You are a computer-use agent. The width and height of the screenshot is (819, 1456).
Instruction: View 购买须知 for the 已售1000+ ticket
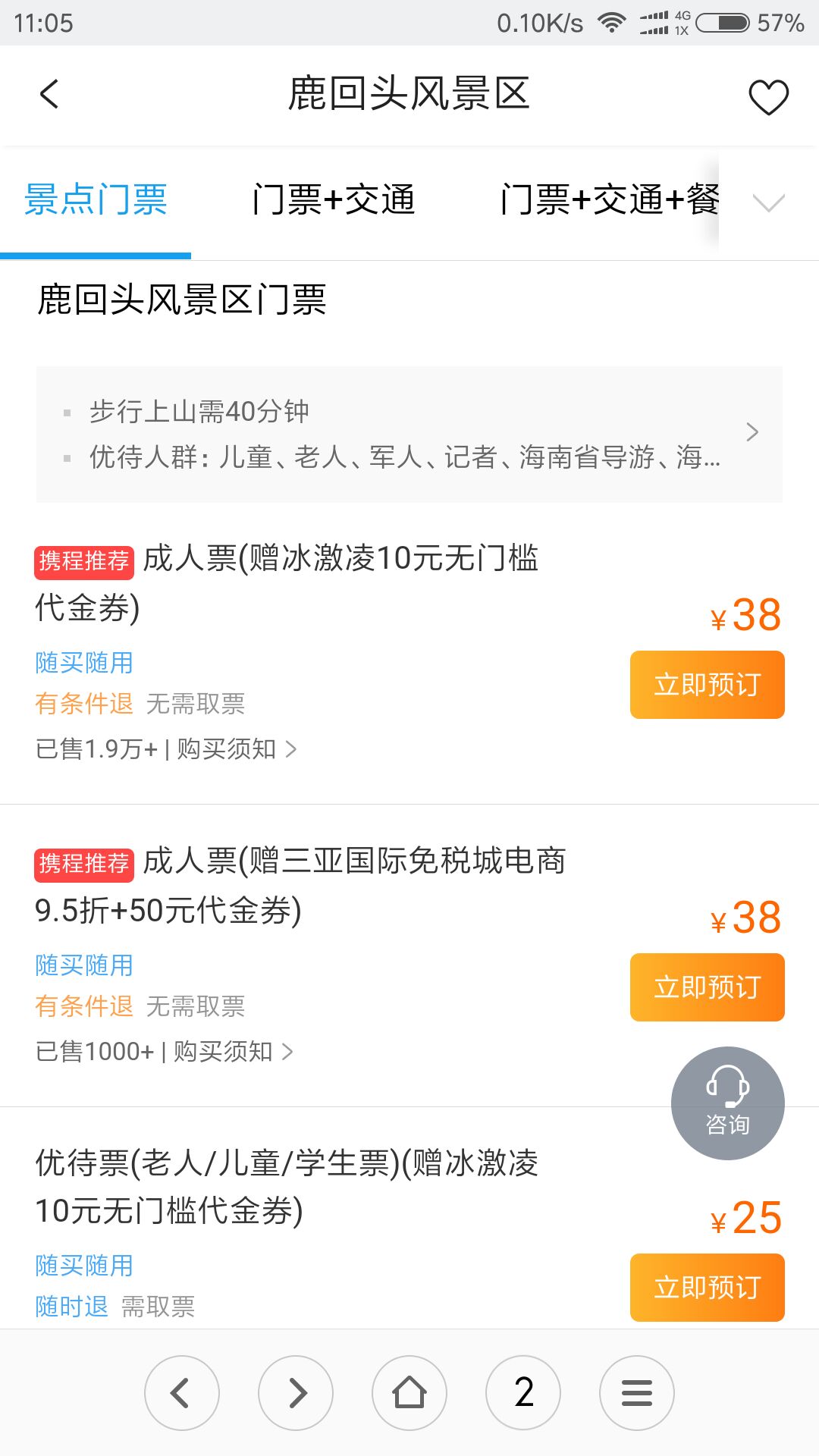233,1052
